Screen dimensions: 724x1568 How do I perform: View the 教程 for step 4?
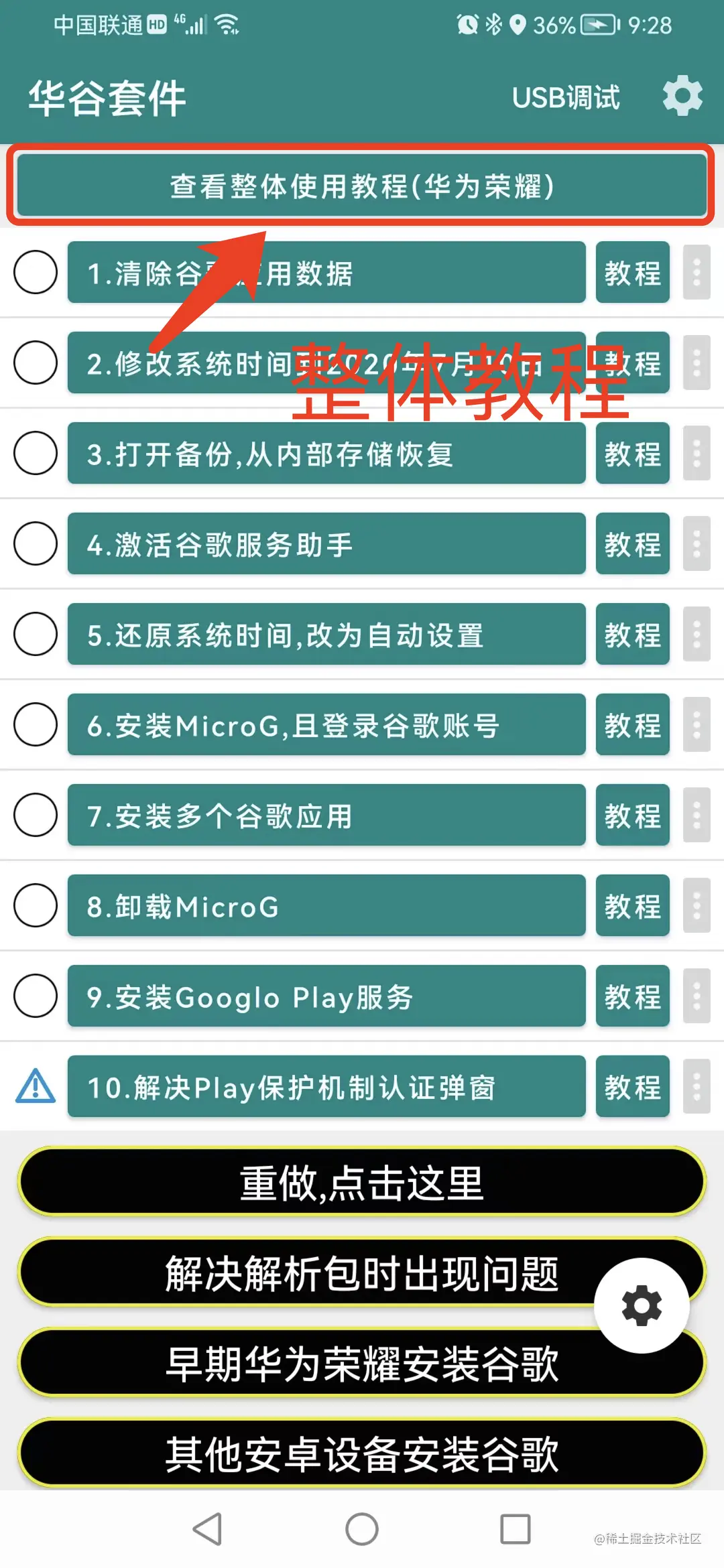click(632, 544)
